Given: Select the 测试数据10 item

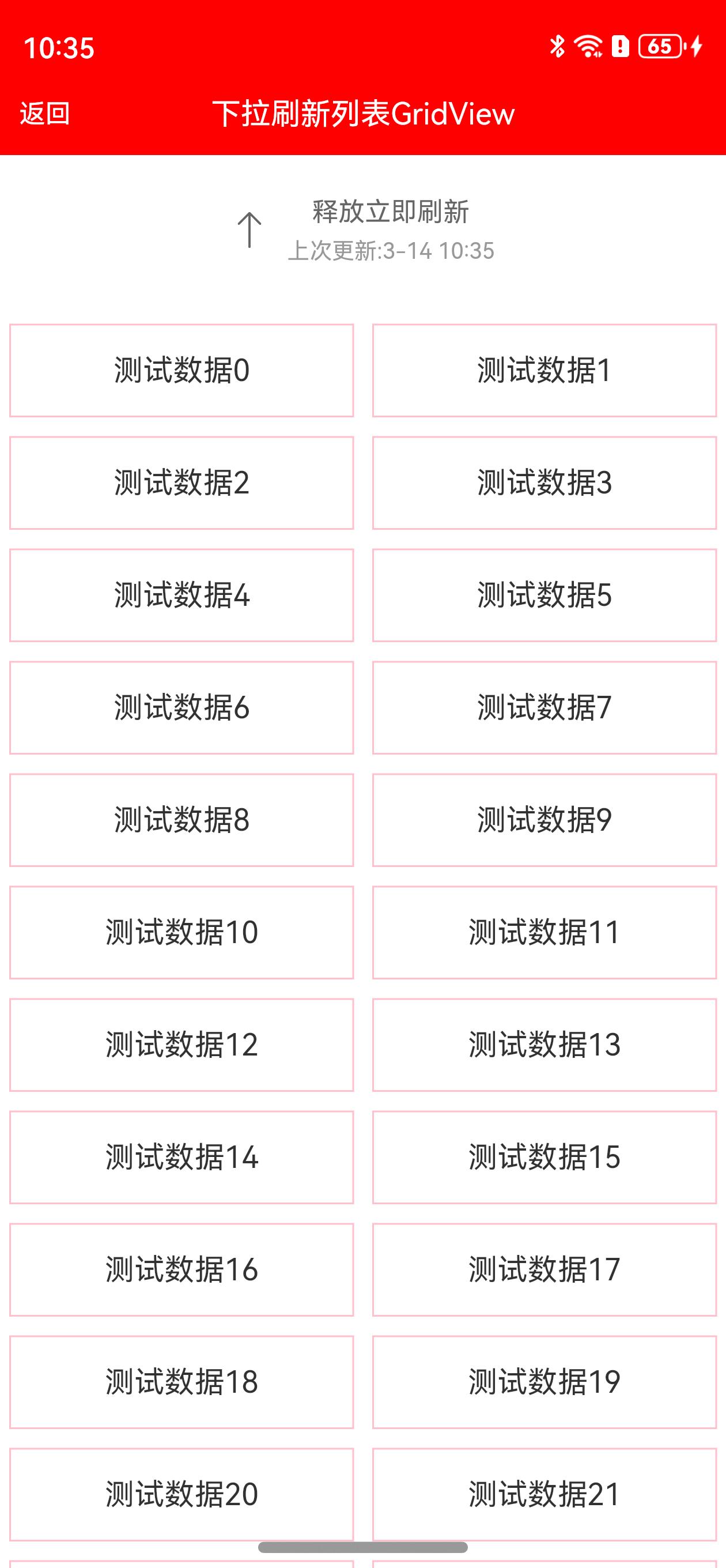Looking at the screenshot, I should (181, 933).
